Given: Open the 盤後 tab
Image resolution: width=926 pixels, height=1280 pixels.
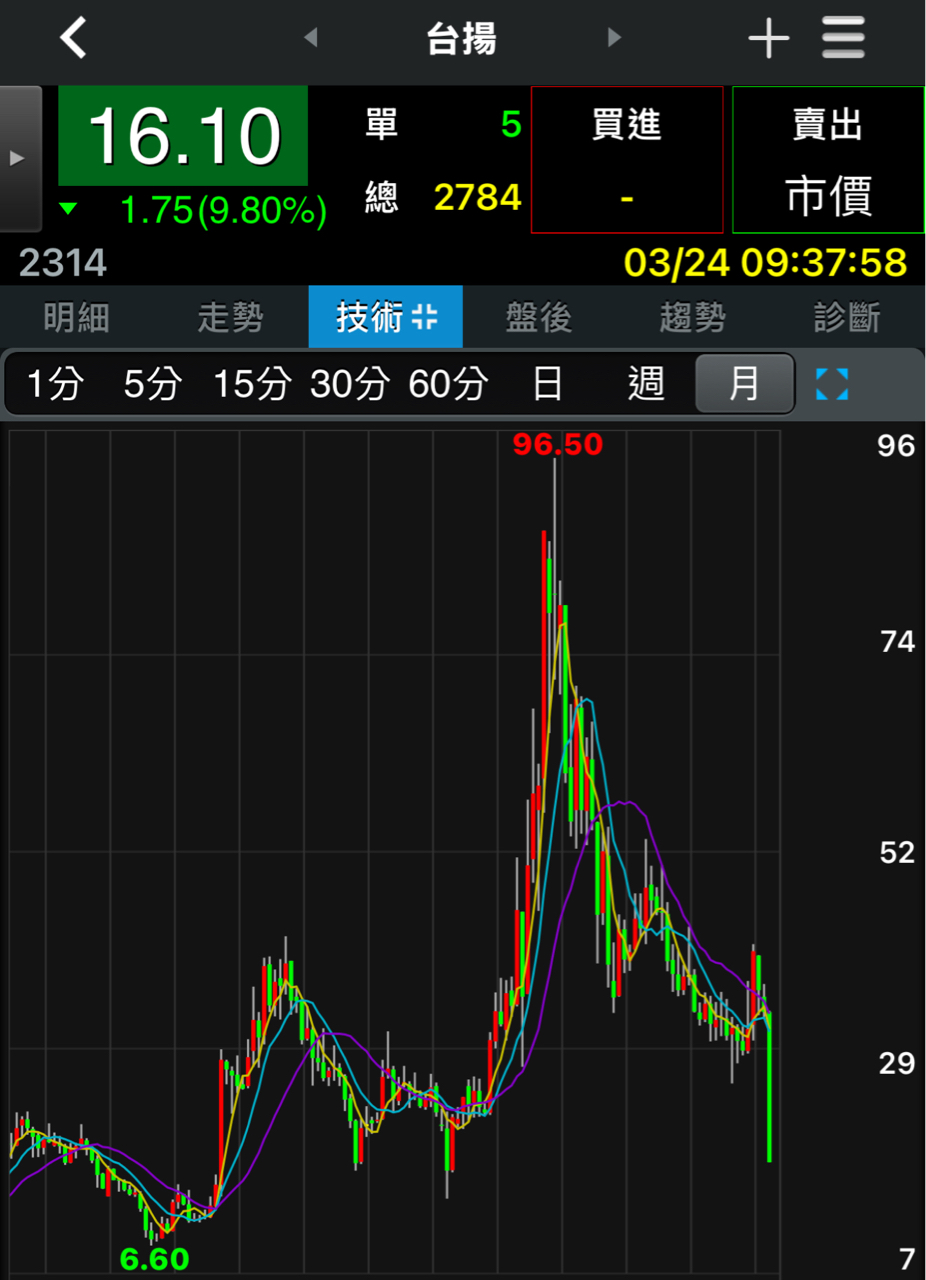Looking at the screenshot, I should point(539,318).
